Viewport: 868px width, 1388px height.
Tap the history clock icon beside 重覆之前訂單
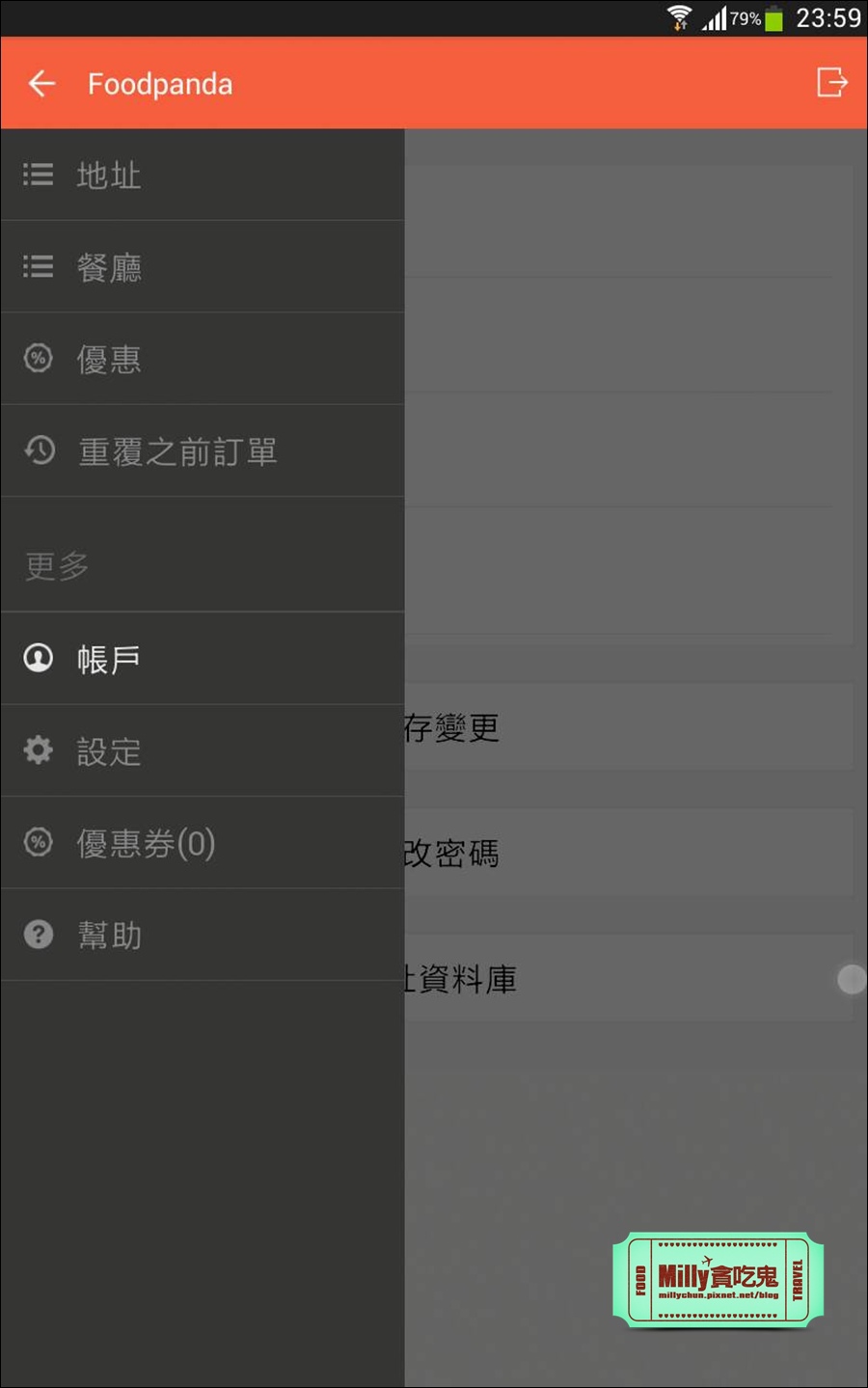point(38,449)
